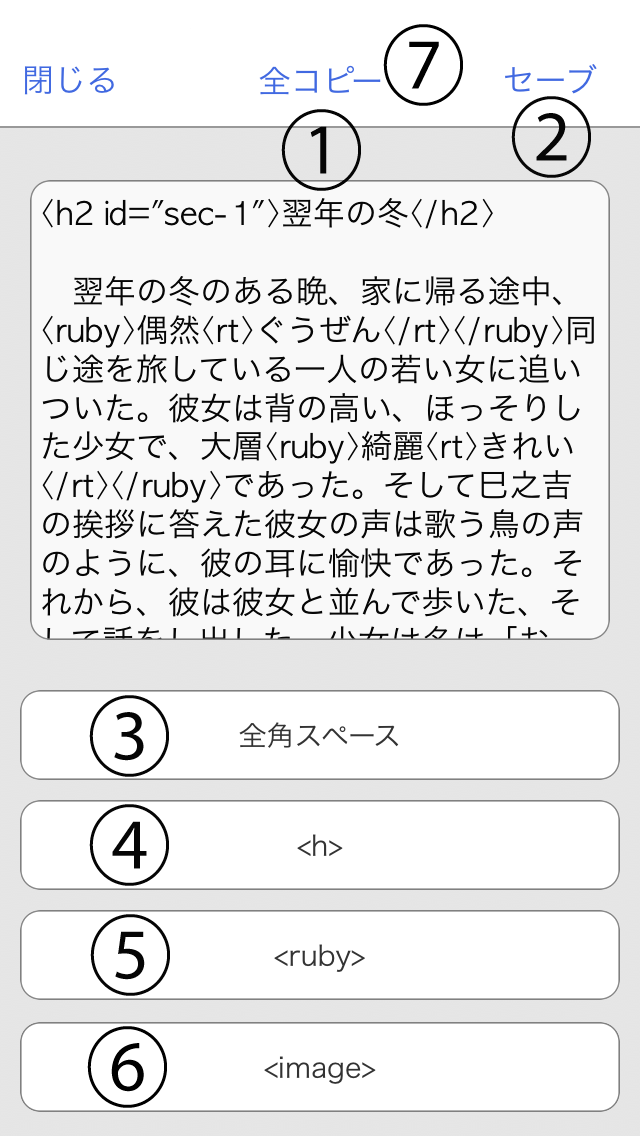The image size is (640, 1136).
Task: Tap 閉じる to close the editor
Action: pyautogui.click(x=69, y=79)
